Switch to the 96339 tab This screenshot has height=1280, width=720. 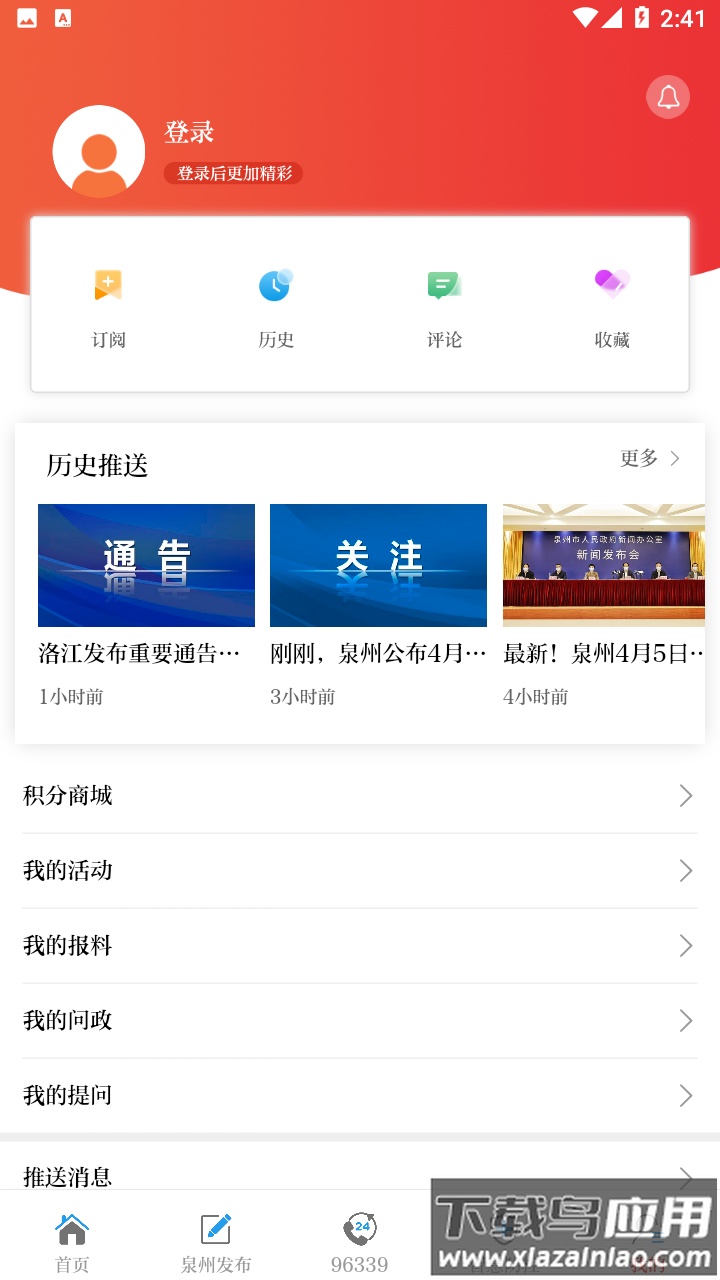point(360,1240)
